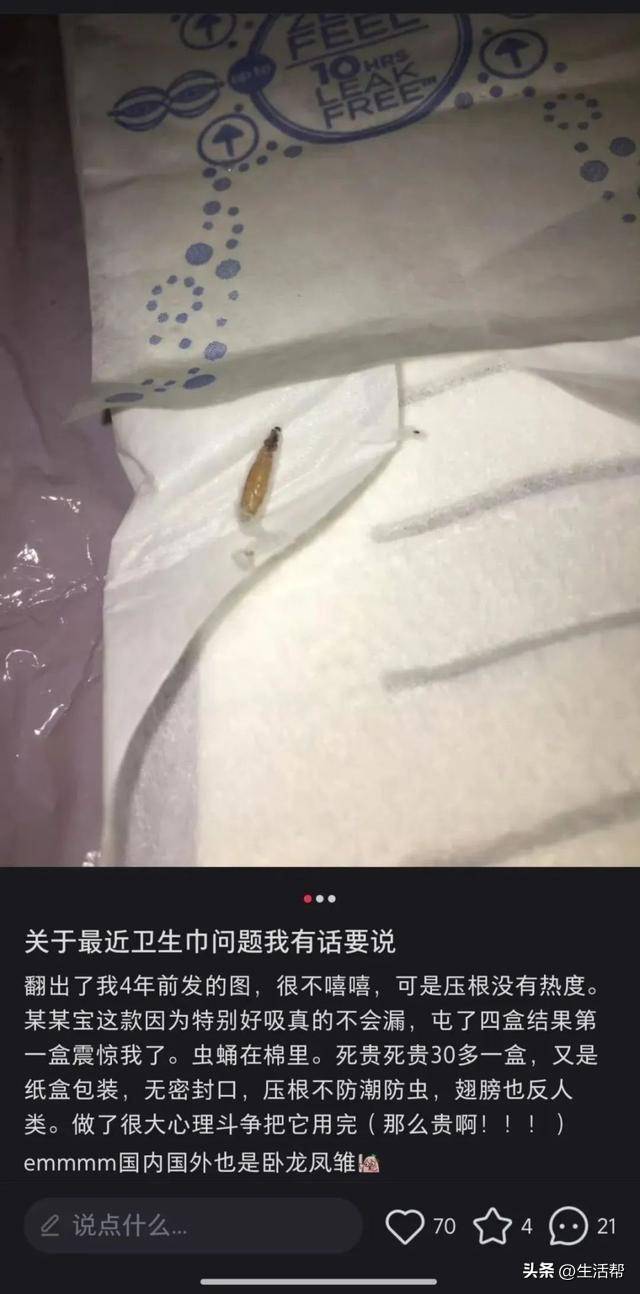The image size is (640, 1294).
Task: Open the sanitary pad photo in full view
Action: (320, 440)
